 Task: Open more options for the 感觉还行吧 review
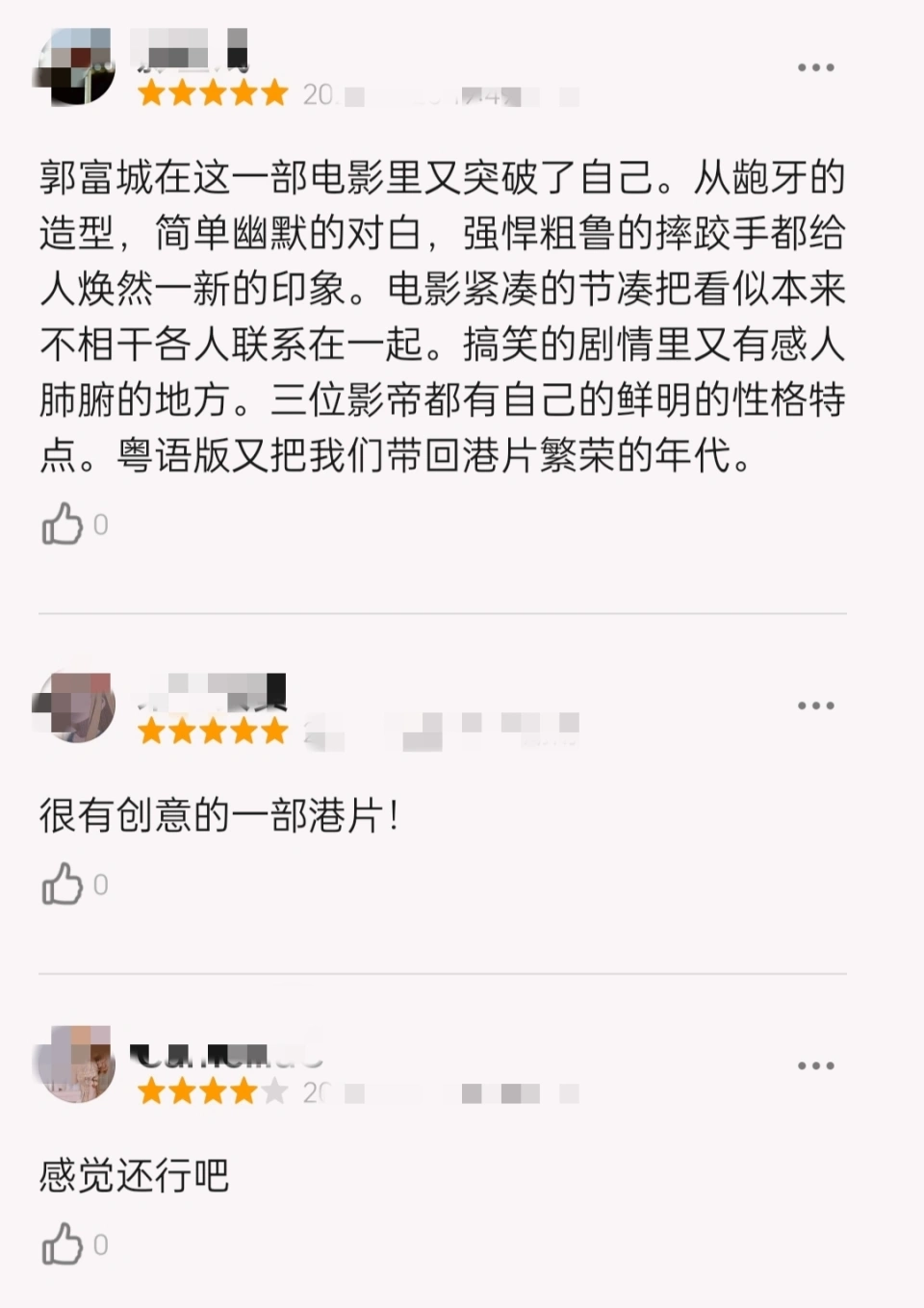[x=815, y=1065]
